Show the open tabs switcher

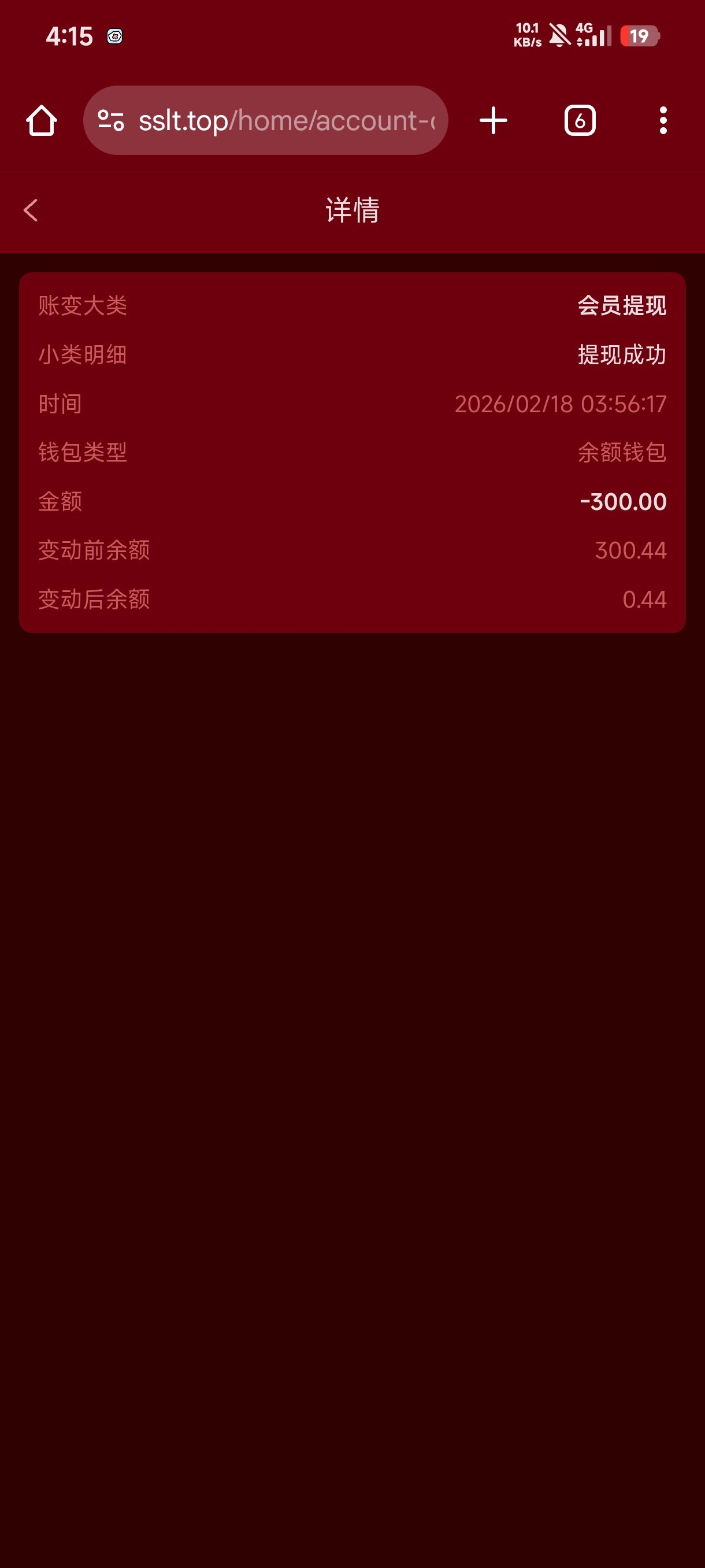579,120
